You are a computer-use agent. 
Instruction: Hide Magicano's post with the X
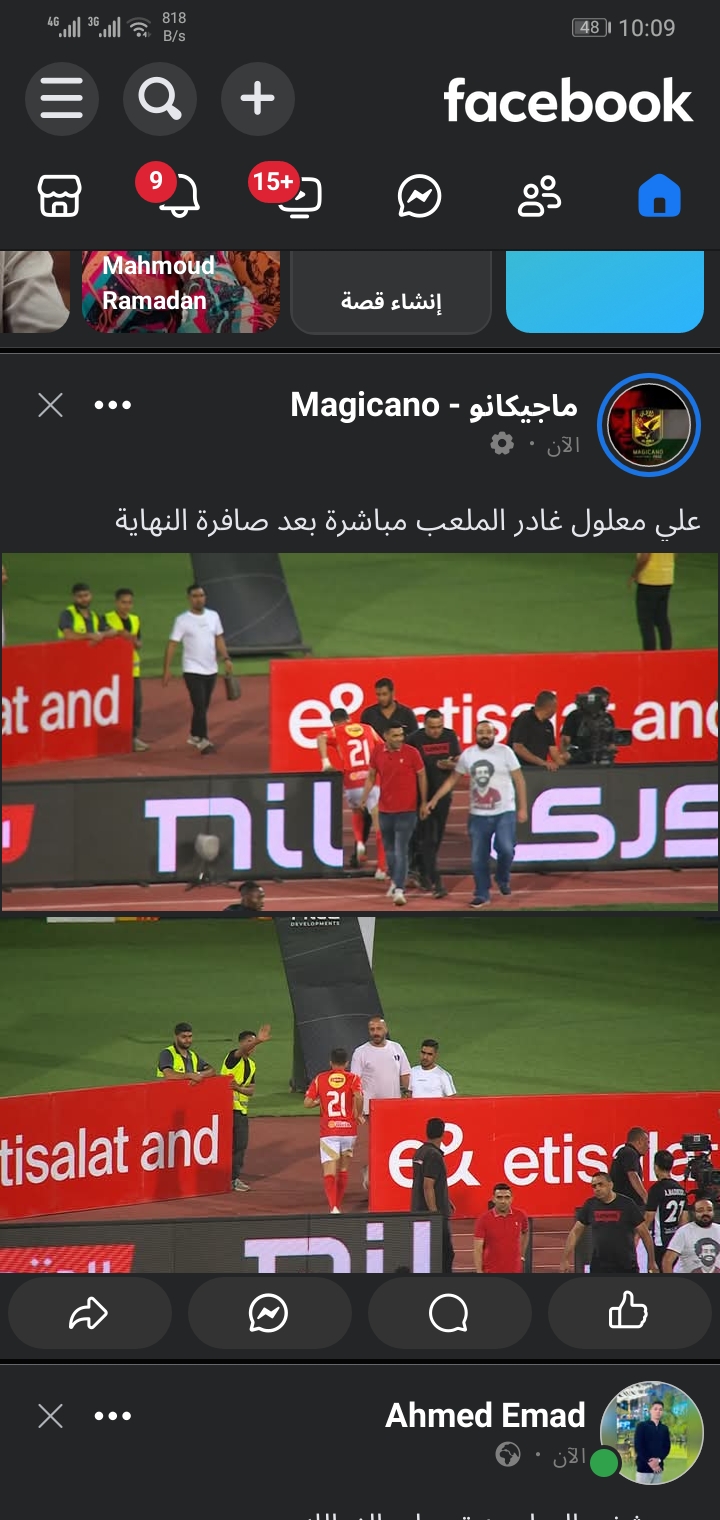pyautogui.click(x=50, y=405)
